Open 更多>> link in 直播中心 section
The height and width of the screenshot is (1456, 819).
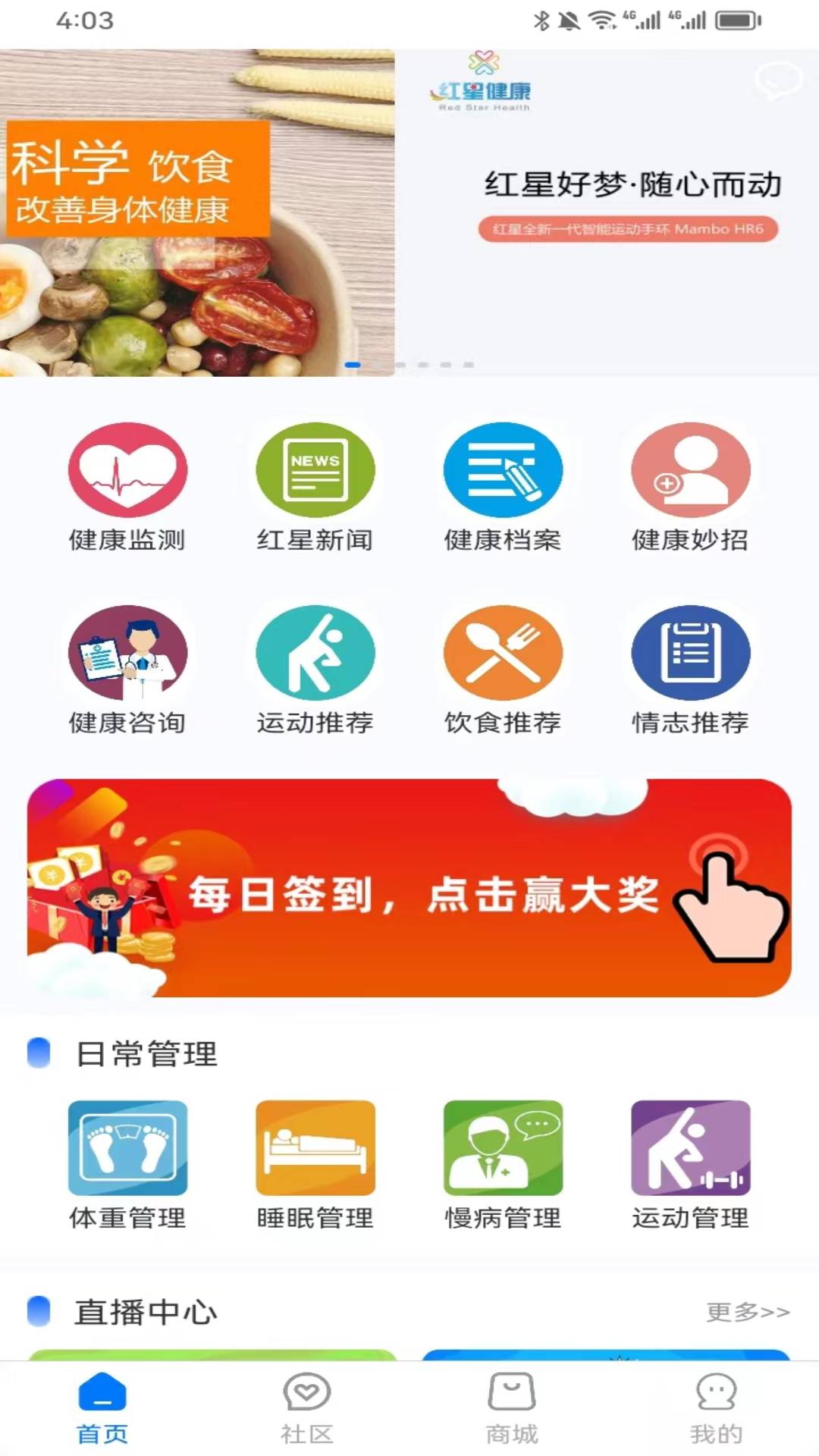(747, 1313)
